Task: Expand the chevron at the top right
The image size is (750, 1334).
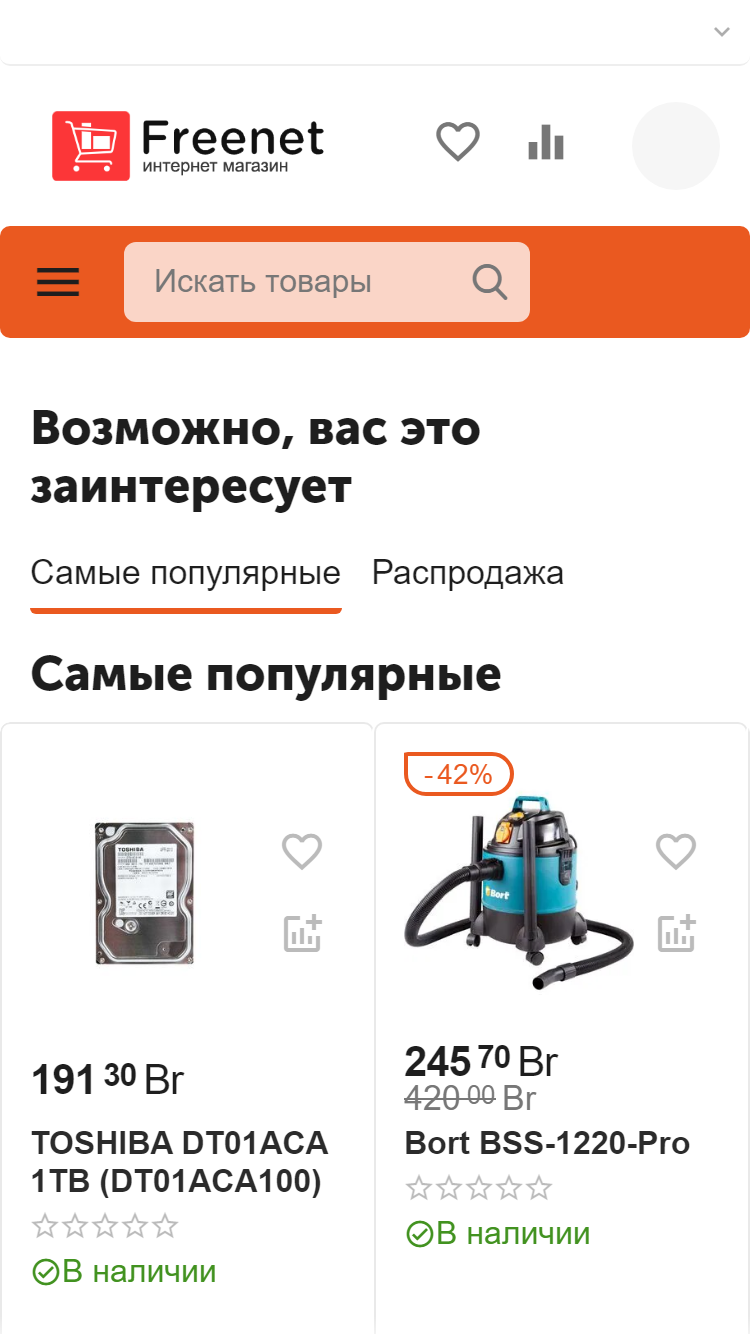Action: click(721, 32)
